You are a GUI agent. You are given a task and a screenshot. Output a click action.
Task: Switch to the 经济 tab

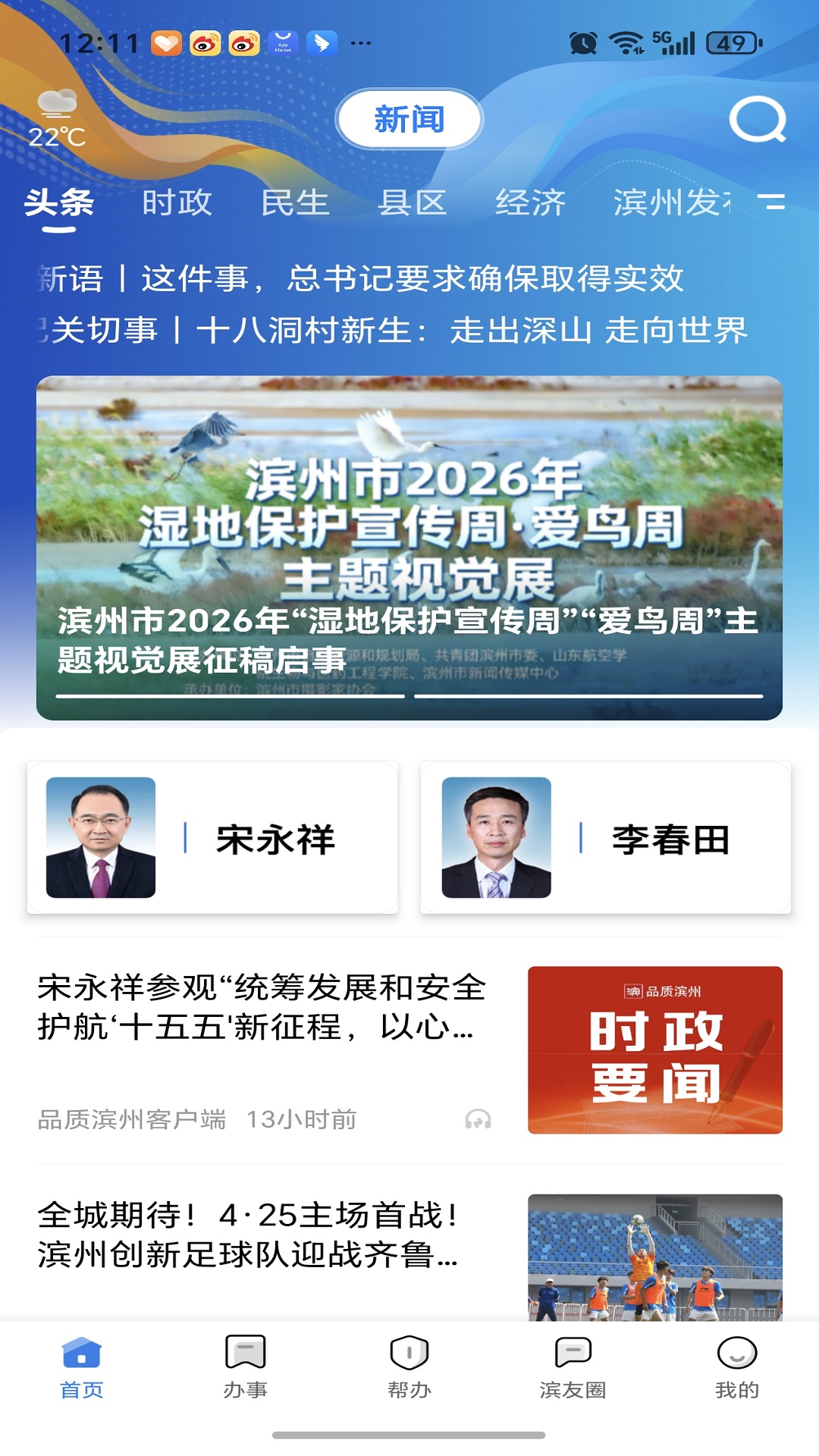[531, 203]
